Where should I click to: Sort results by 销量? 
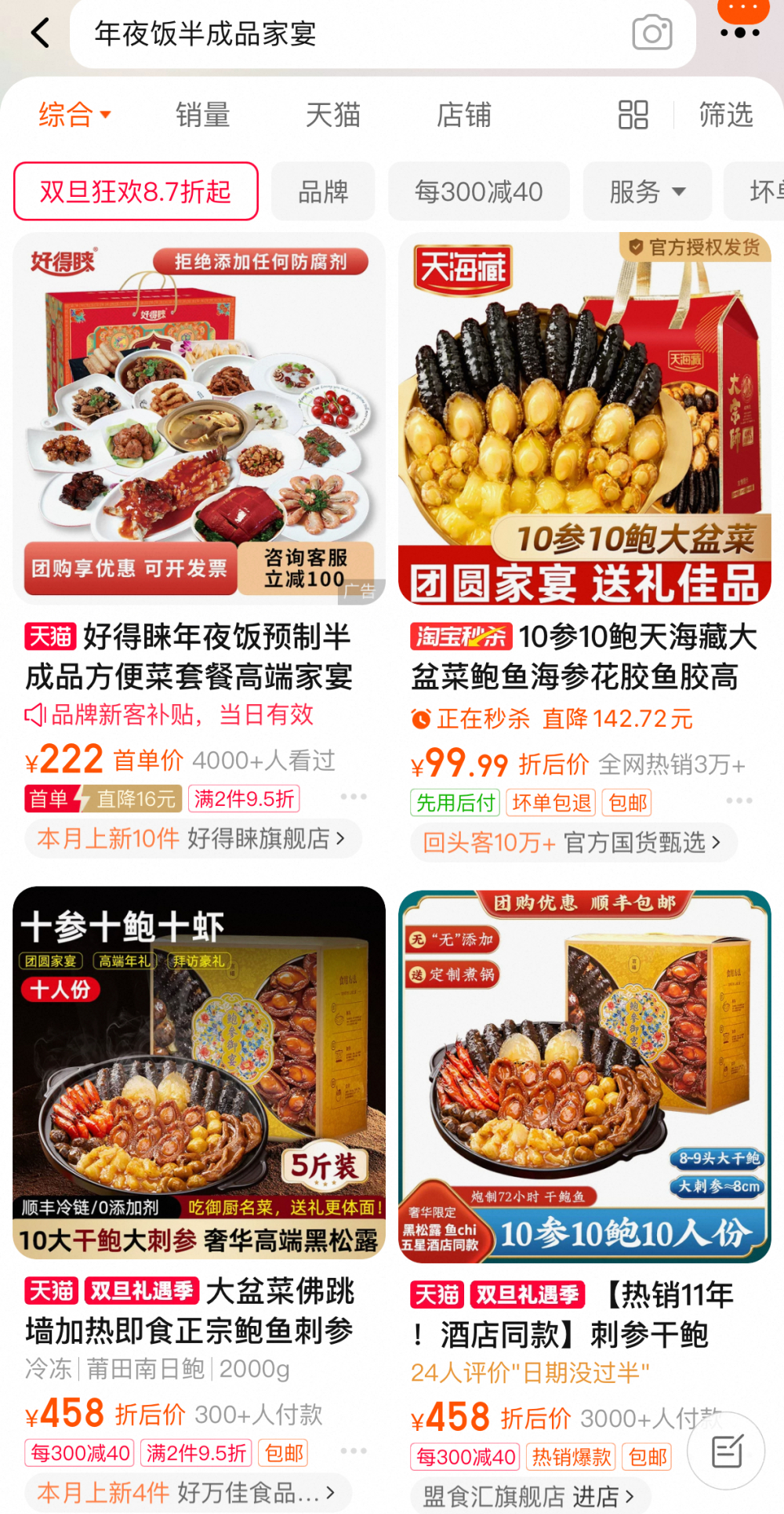coord(202,115)
